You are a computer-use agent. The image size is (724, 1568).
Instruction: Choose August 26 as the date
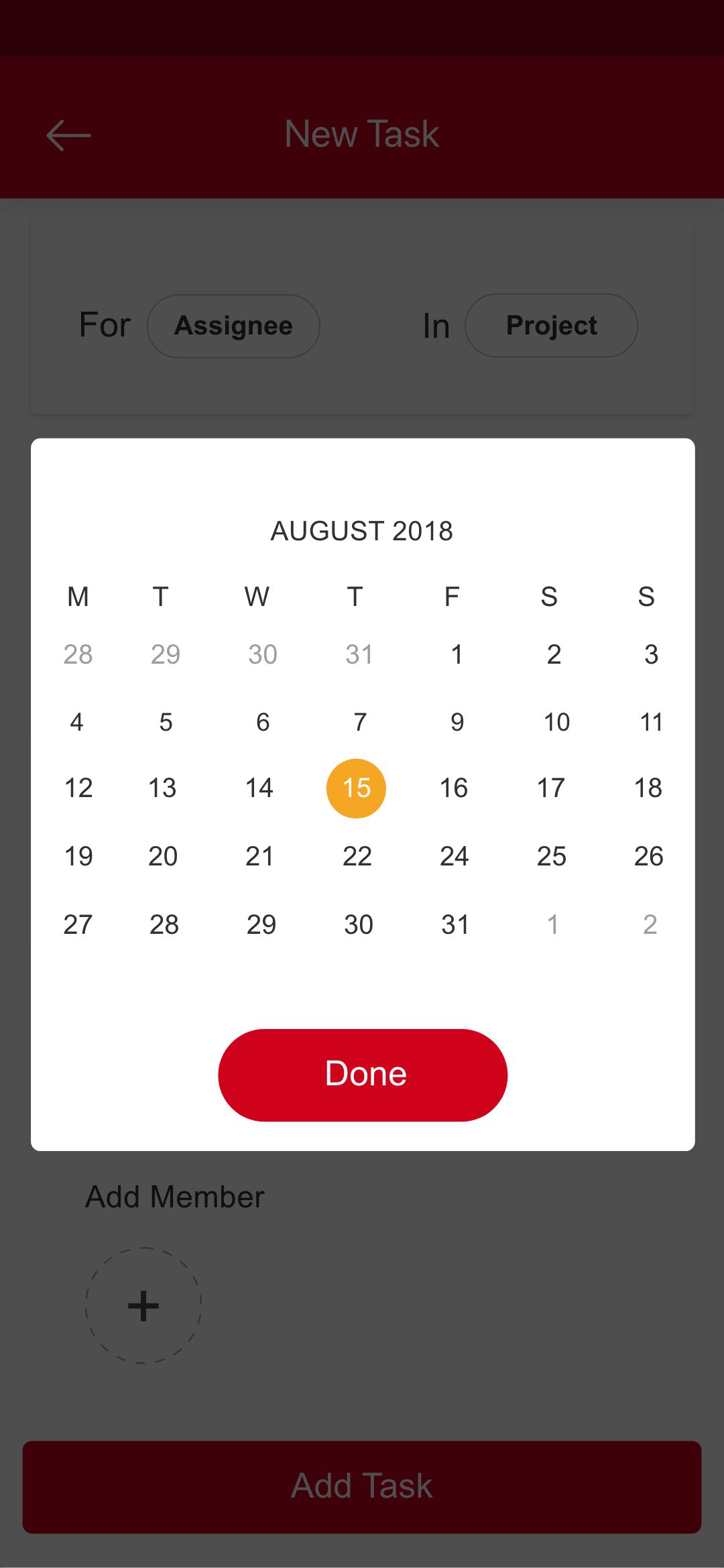pyautogui.click(x=648, y=856)
